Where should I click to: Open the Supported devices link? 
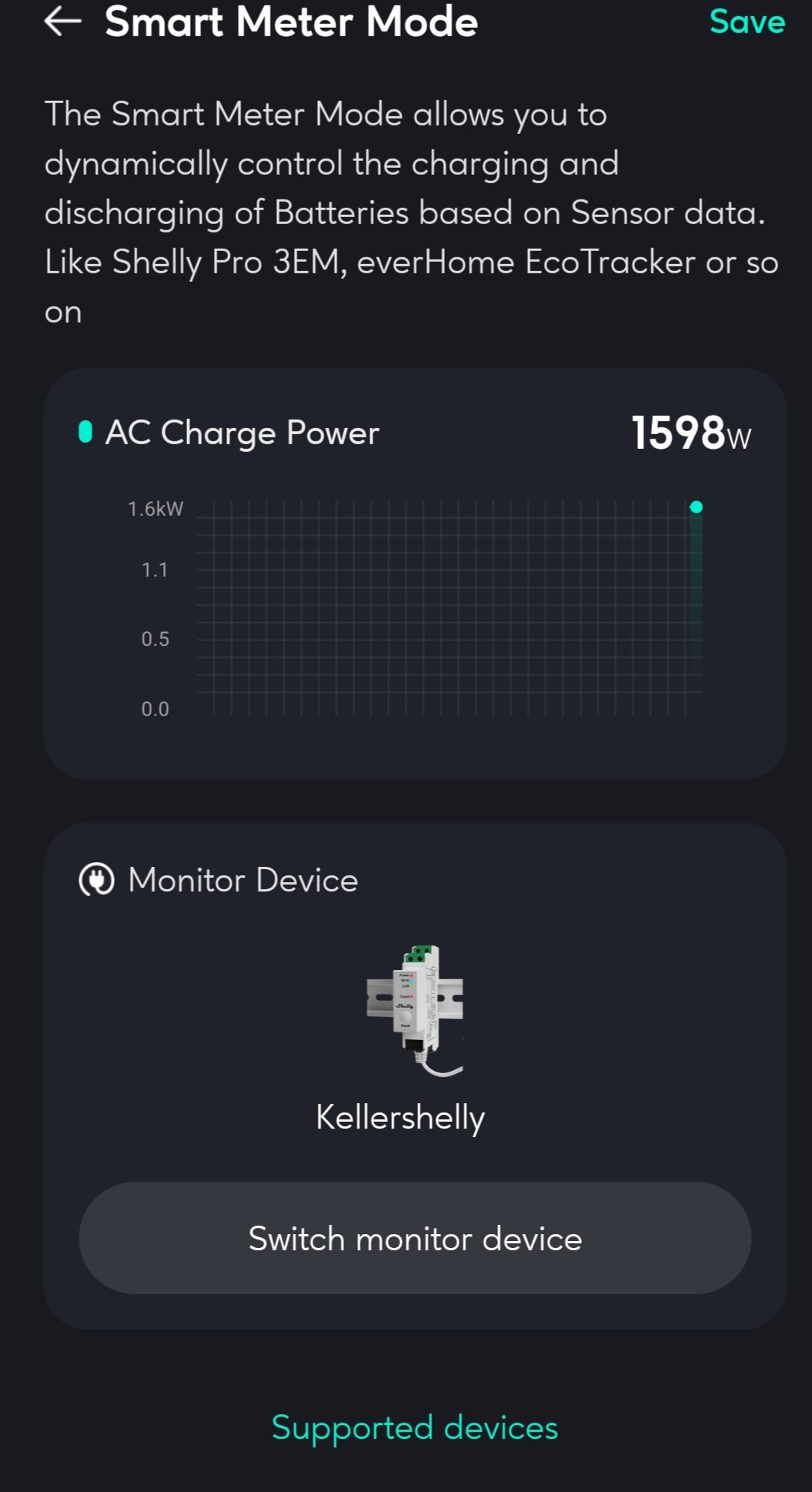coord(415,1427)
